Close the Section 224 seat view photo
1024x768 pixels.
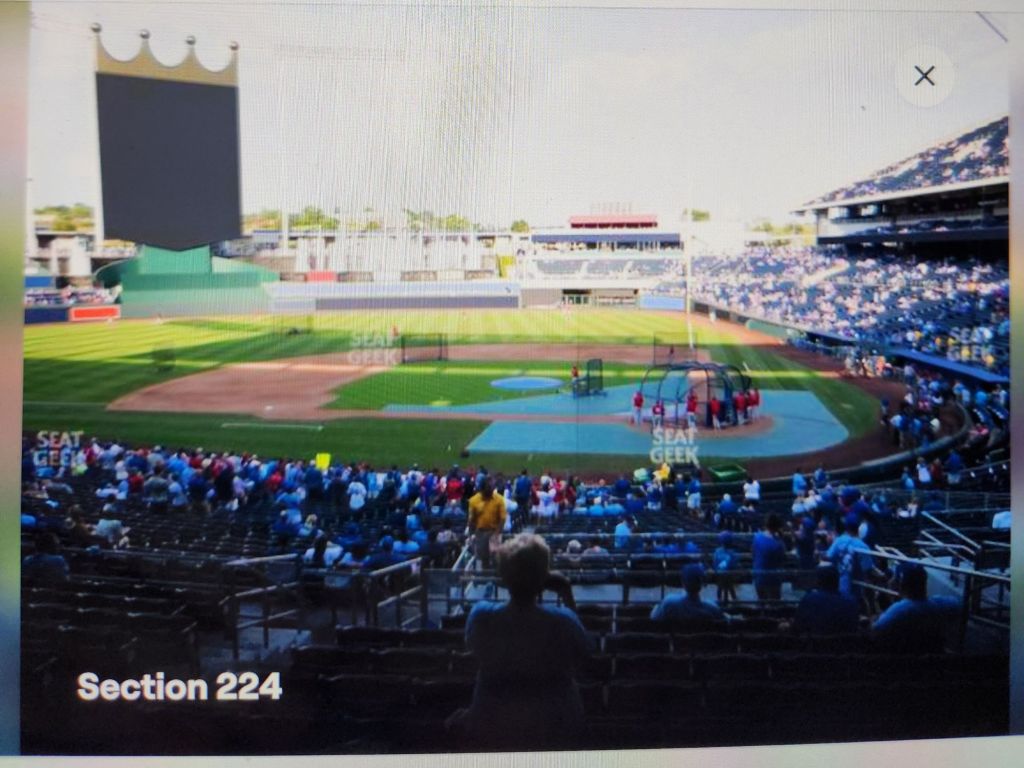[x=924, y=76]
